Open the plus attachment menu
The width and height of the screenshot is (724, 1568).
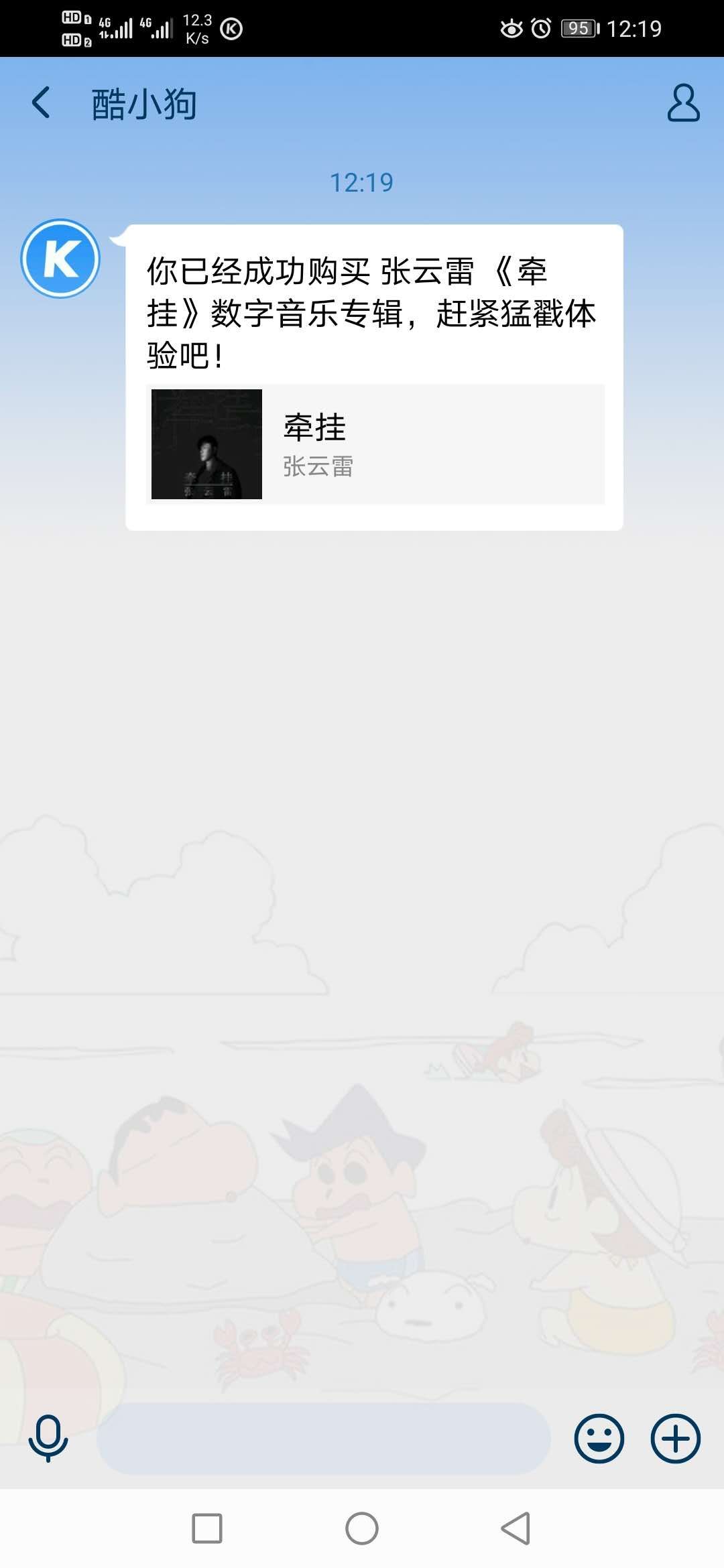pos(675,1439)
